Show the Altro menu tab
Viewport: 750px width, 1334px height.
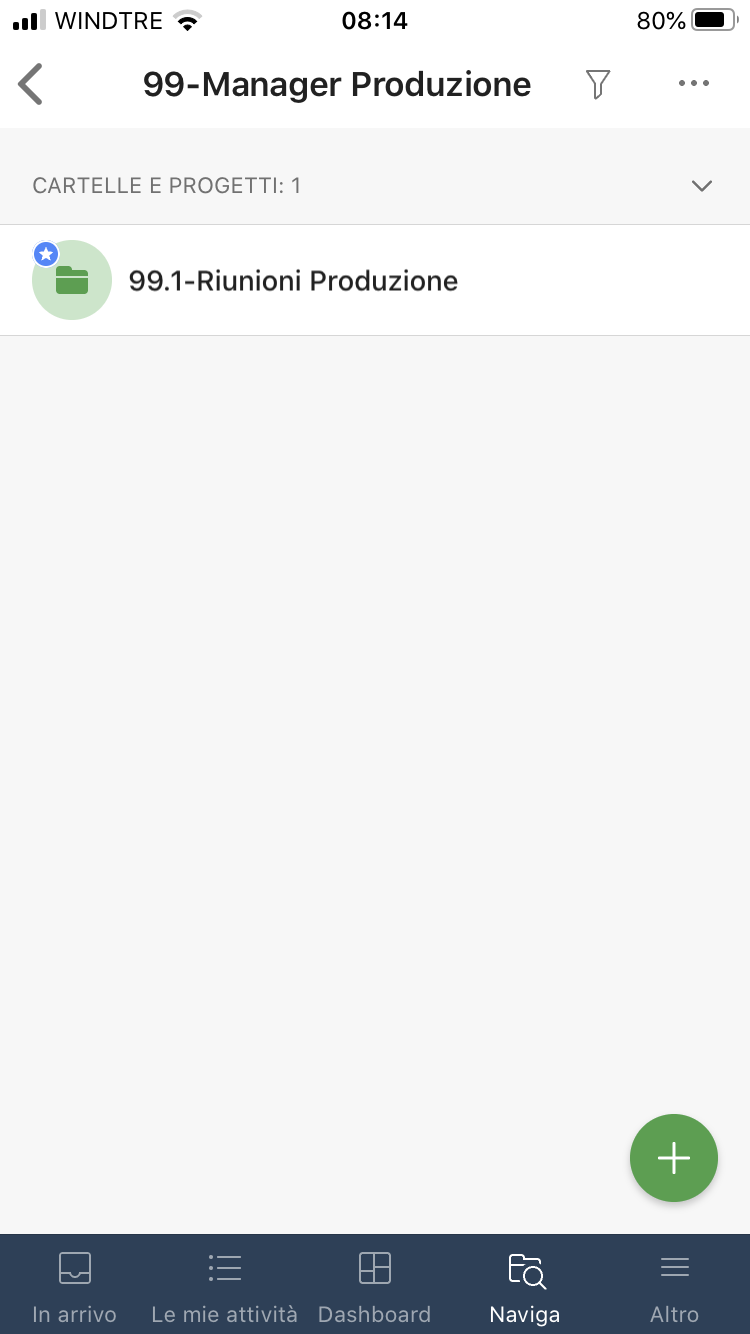coord(675,1284)
